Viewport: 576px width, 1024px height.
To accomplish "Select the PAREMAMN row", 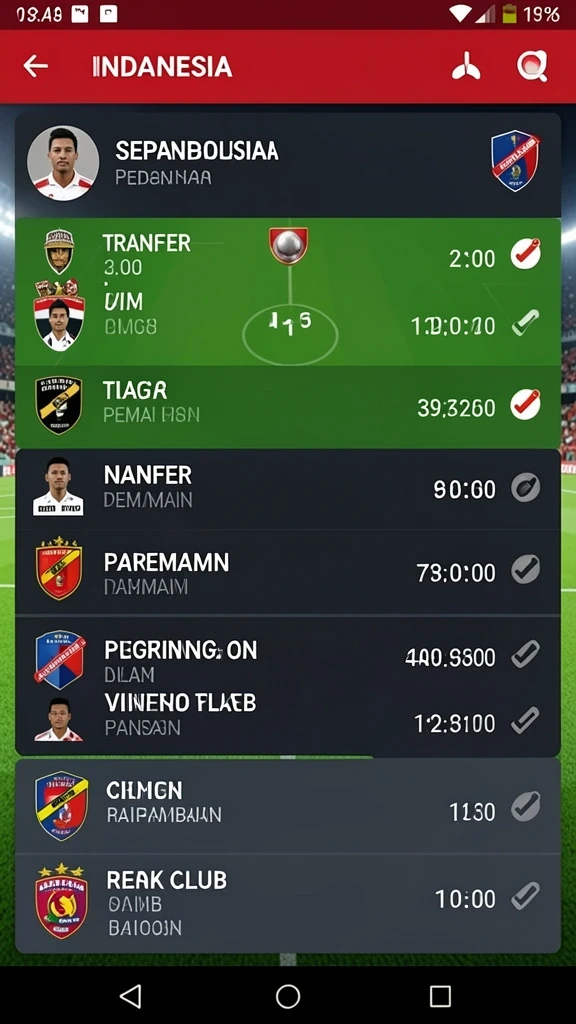I will click(x=287, y=572).
